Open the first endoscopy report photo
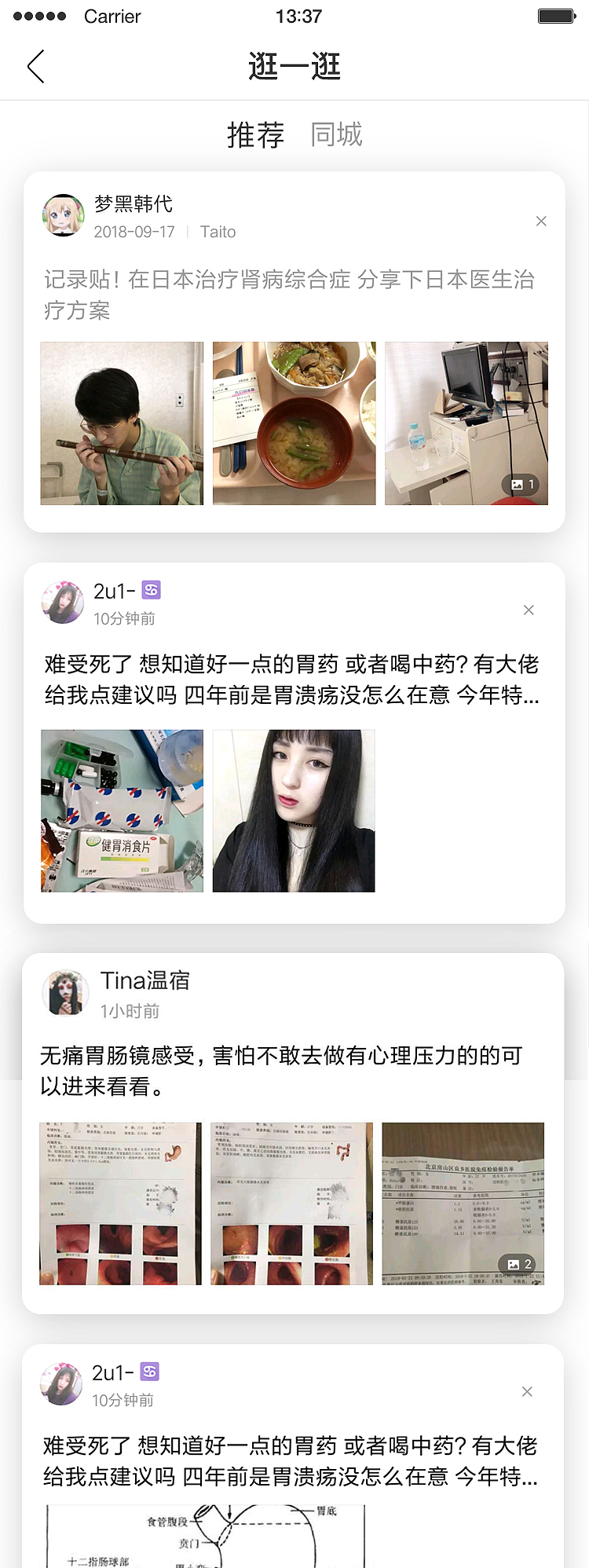Viewport: 589px width, 1568px height. pyautogui.click(x=120, y=1203)
